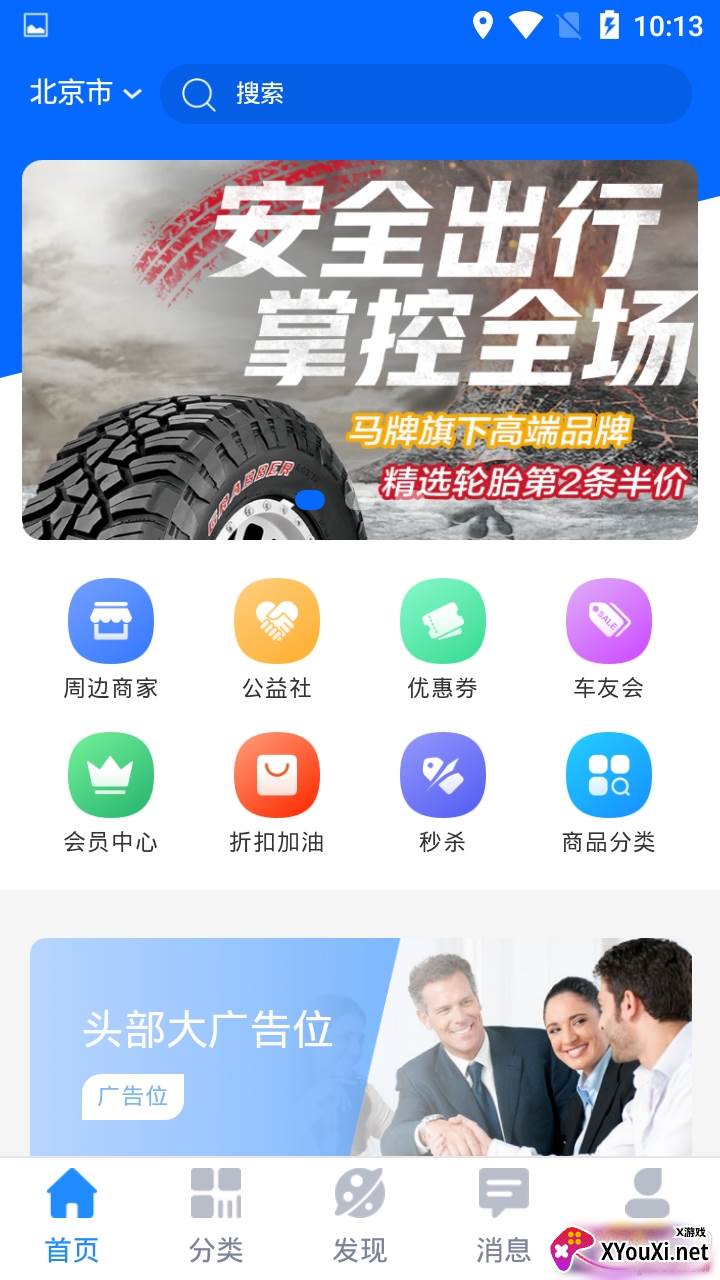Screen dimensions: 720x1280
Task: Switch to the 消息 messages tab
Action: click(x=503, y=1215)
